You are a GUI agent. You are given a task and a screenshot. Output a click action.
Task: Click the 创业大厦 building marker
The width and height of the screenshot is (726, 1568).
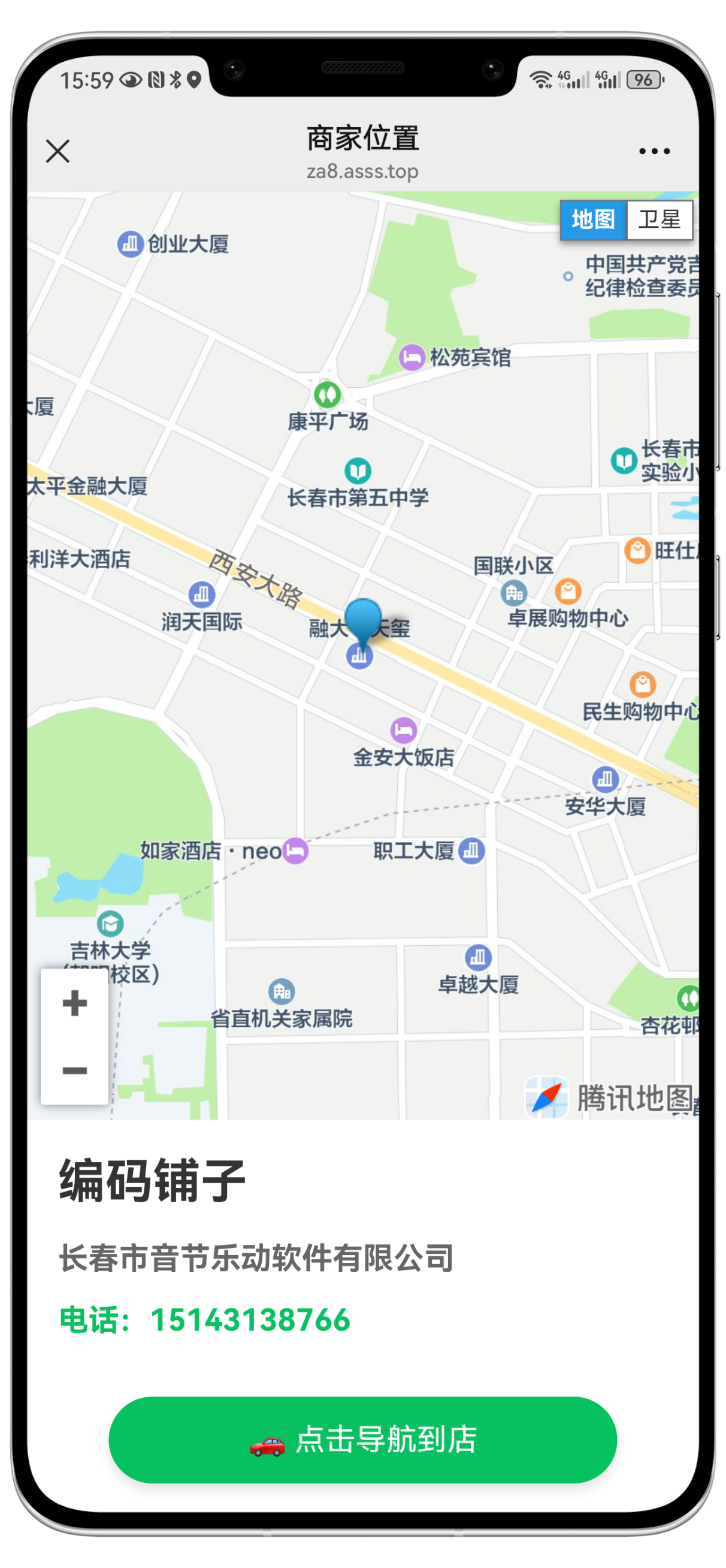(129, 242)
